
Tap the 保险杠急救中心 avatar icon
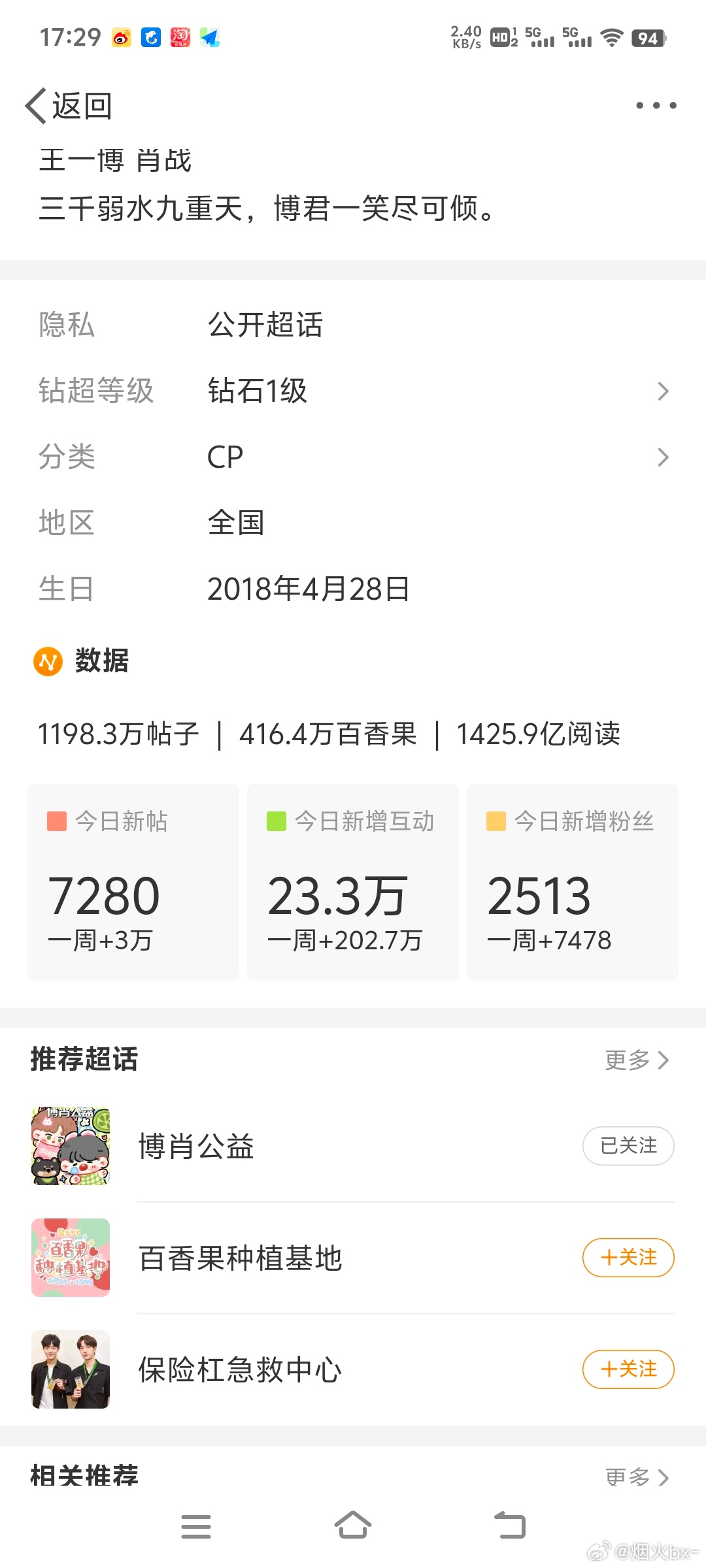coord(71,1371)
